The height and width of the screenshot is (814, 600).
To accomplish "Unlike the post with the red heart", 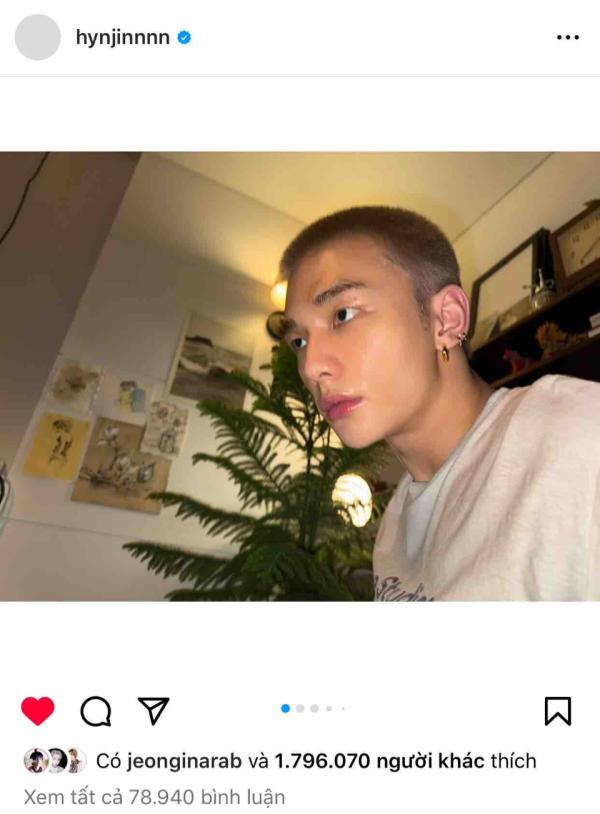I will tap(38, 711).
